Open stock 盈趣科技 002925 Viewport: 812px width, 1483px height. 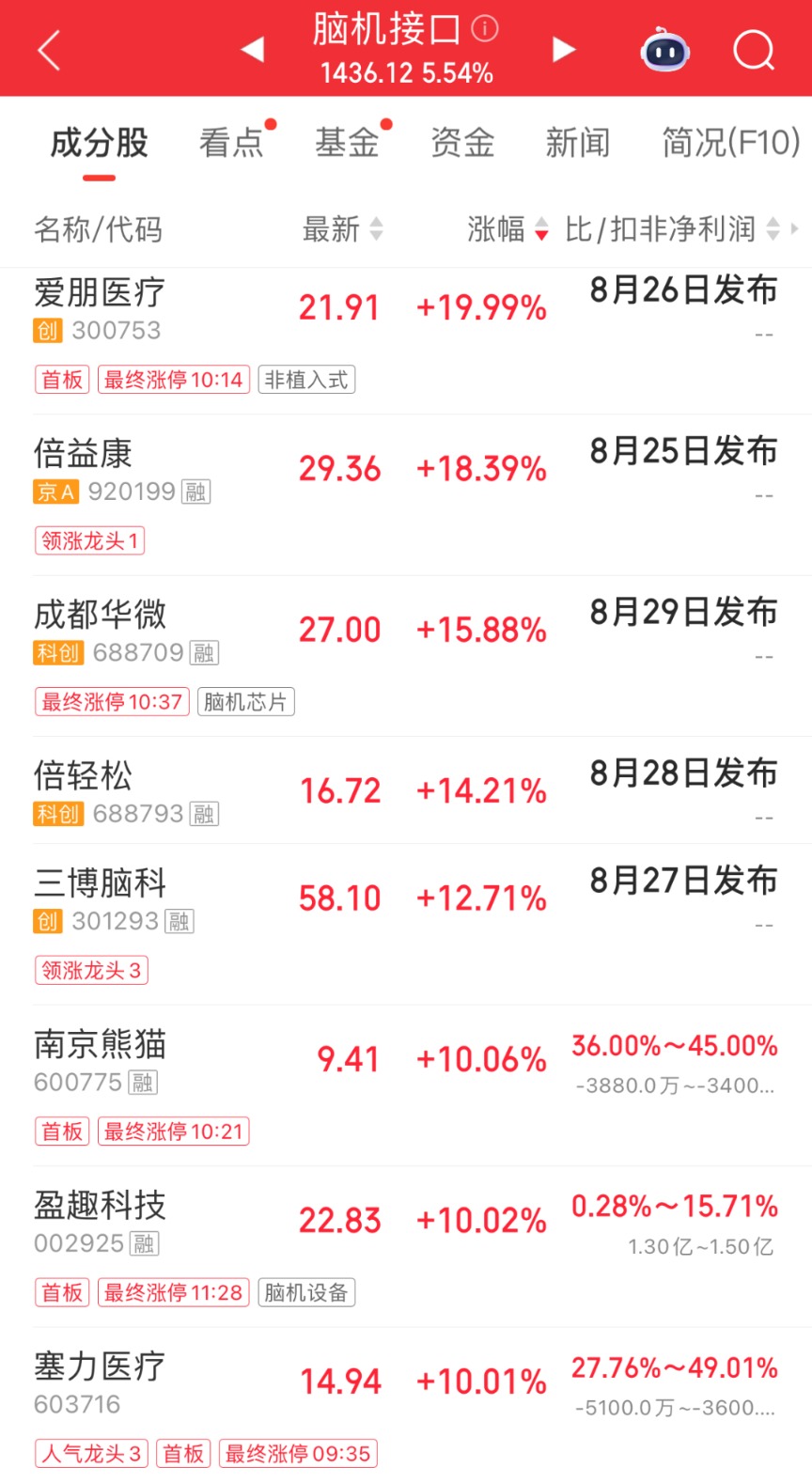point(422,1247)
